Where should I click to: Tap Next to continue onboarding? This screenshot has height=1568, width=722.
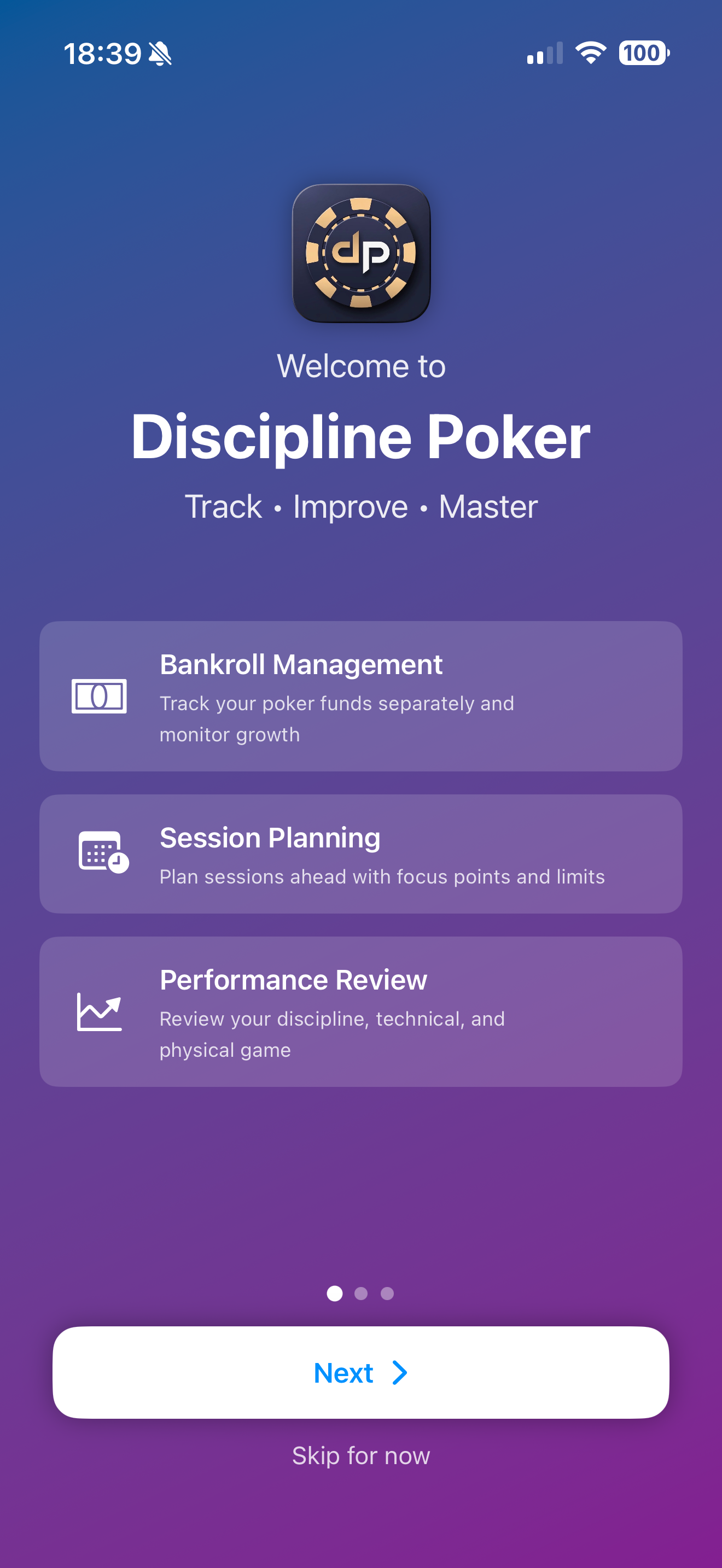tap(360, 1373)
